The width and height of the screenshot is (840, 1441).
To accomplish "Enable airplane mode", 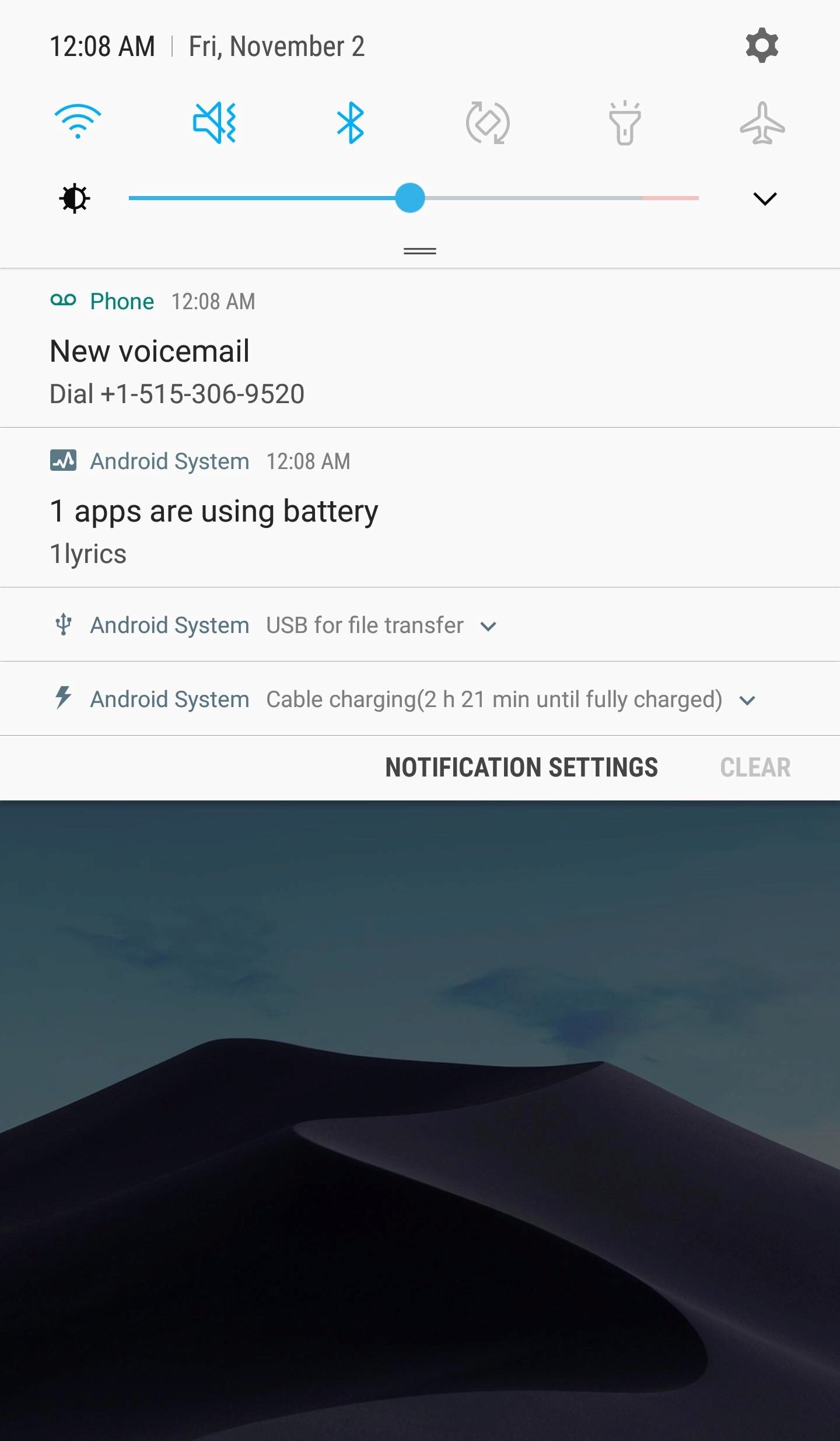I will pyautogui.click(x=762, y=123).
